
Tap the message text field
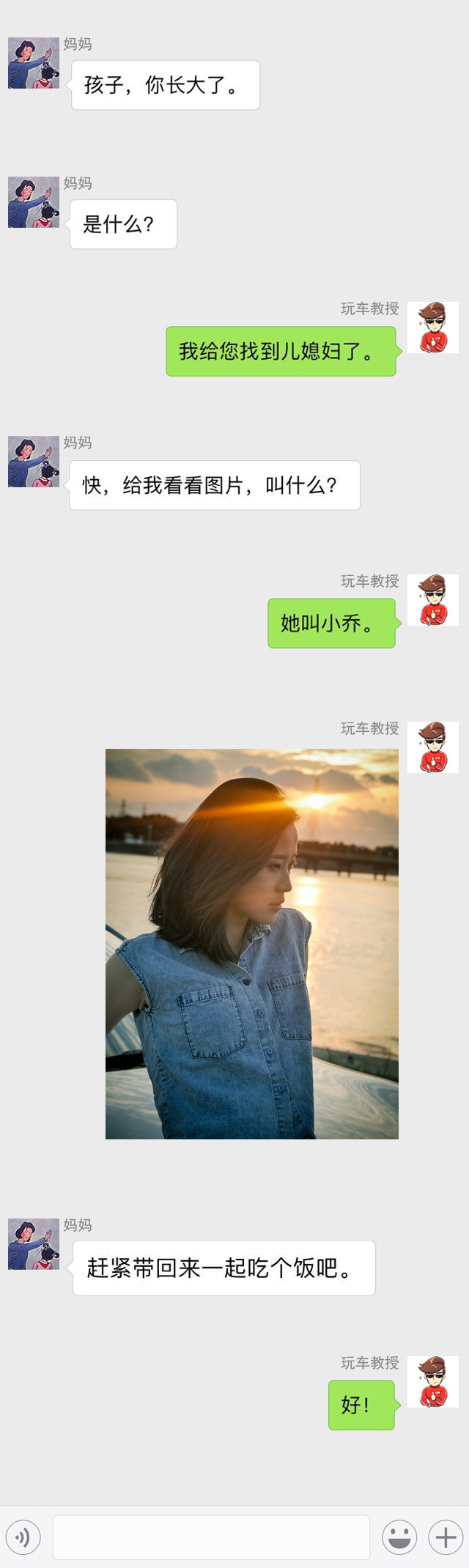[211, 1536]
